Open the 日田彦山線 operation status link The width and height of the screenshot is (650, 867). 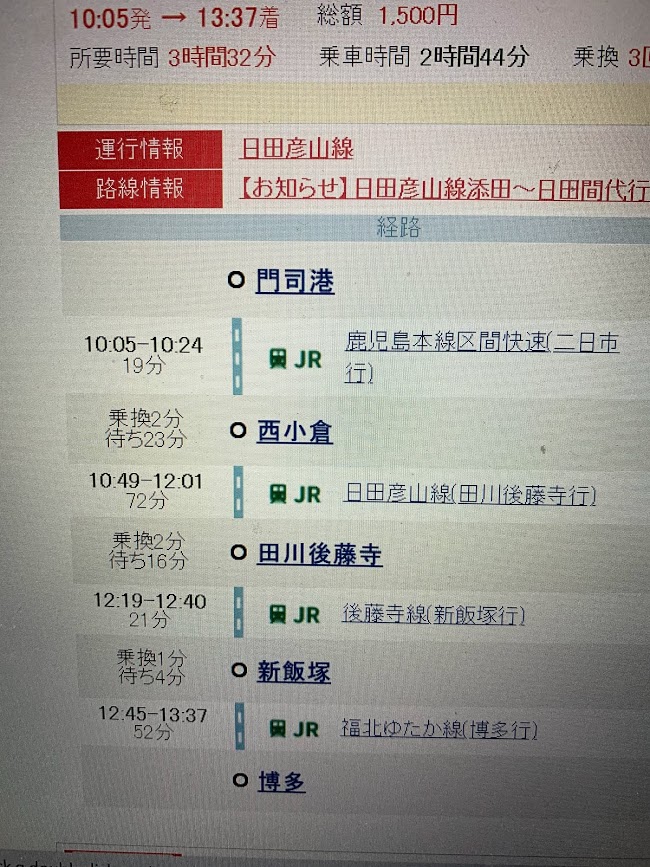(297, 151)
